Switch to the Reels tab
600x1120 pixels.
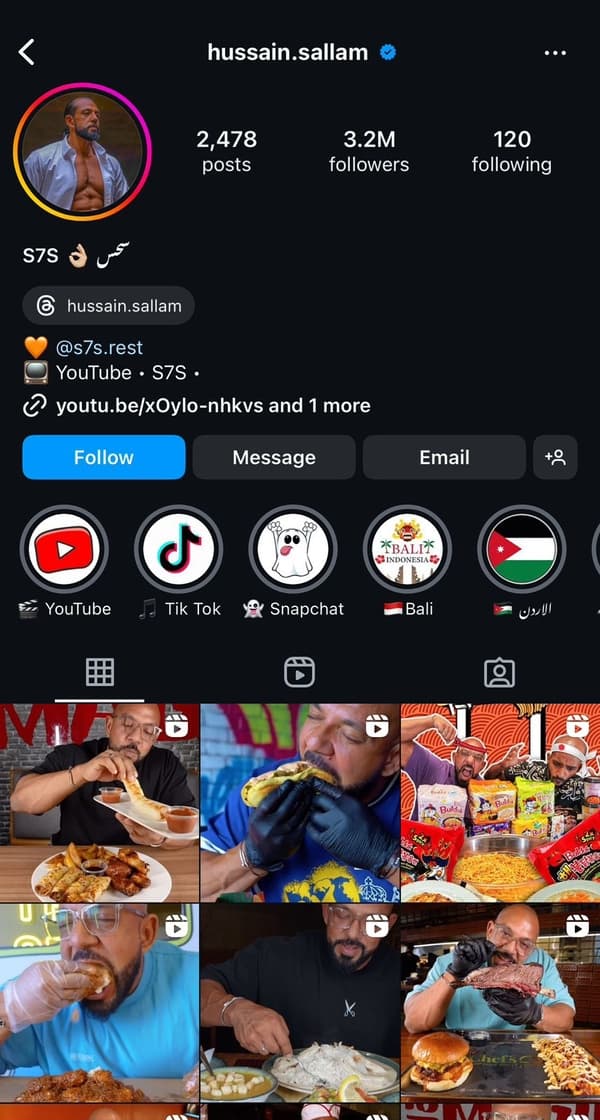(299, 673)
